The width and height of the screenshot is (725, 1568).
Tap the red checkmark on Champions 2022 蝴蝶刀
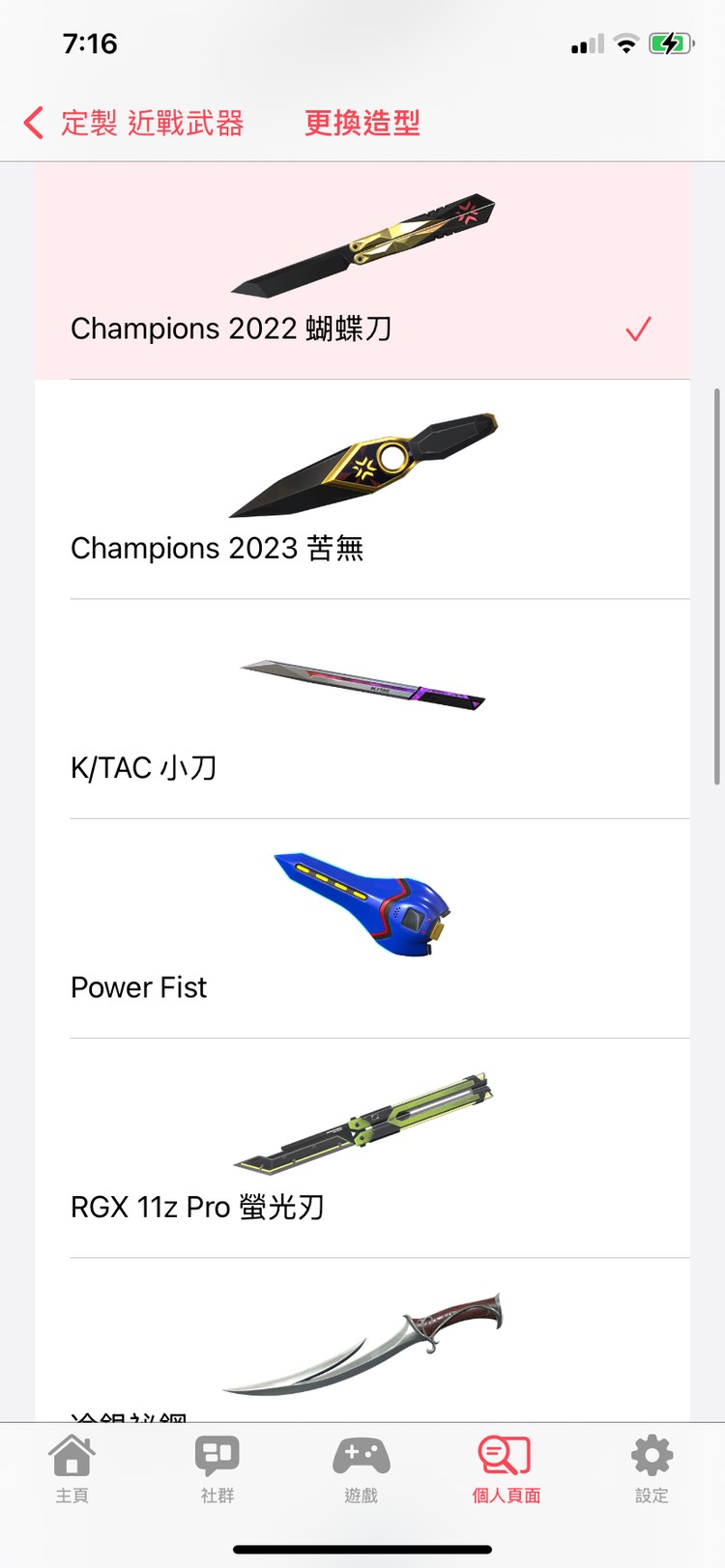point(637,329)
